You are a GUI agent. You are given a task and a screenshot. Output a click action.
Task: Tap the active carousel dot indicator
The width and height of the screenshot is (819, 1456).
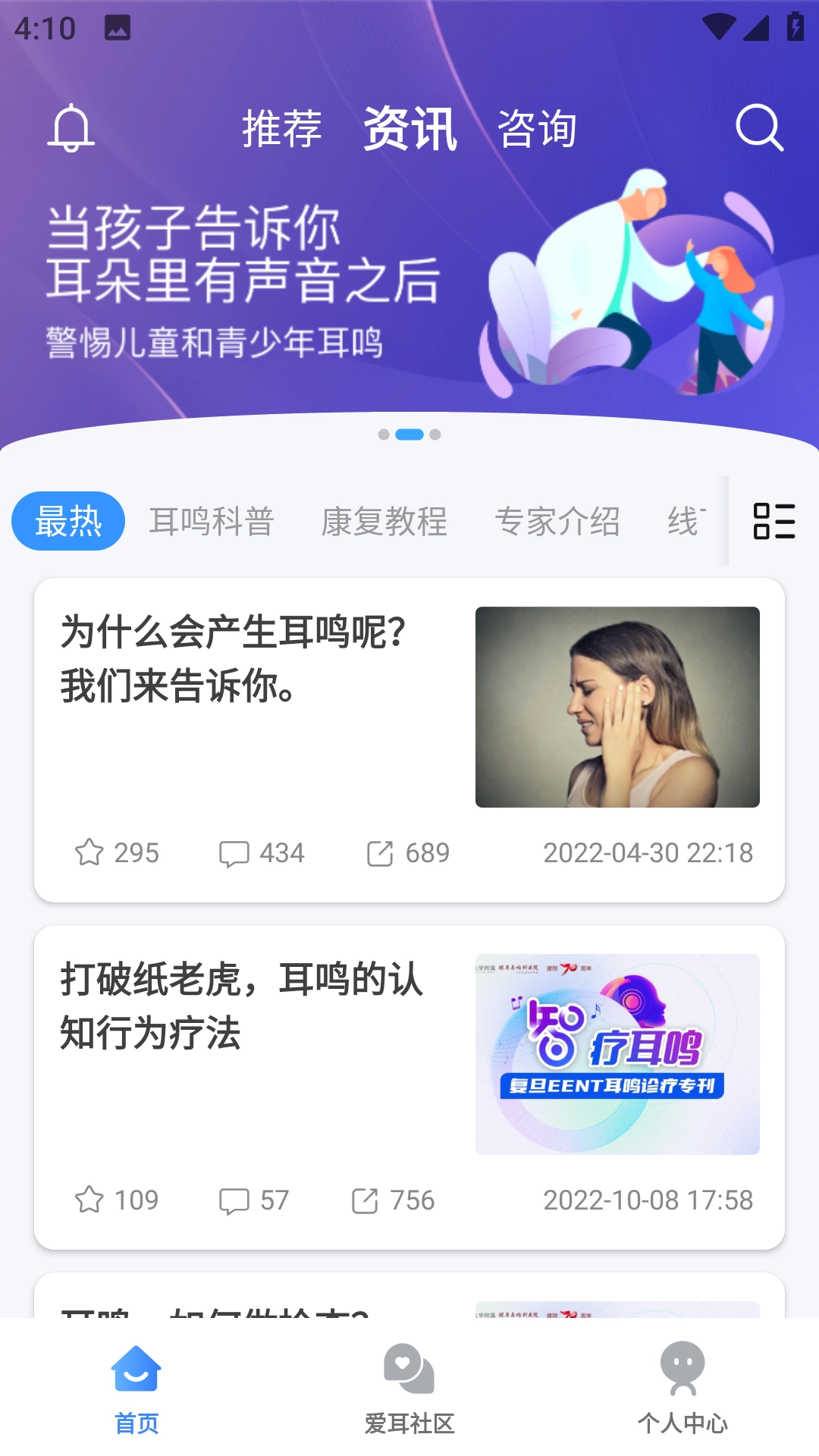[409, 434]
